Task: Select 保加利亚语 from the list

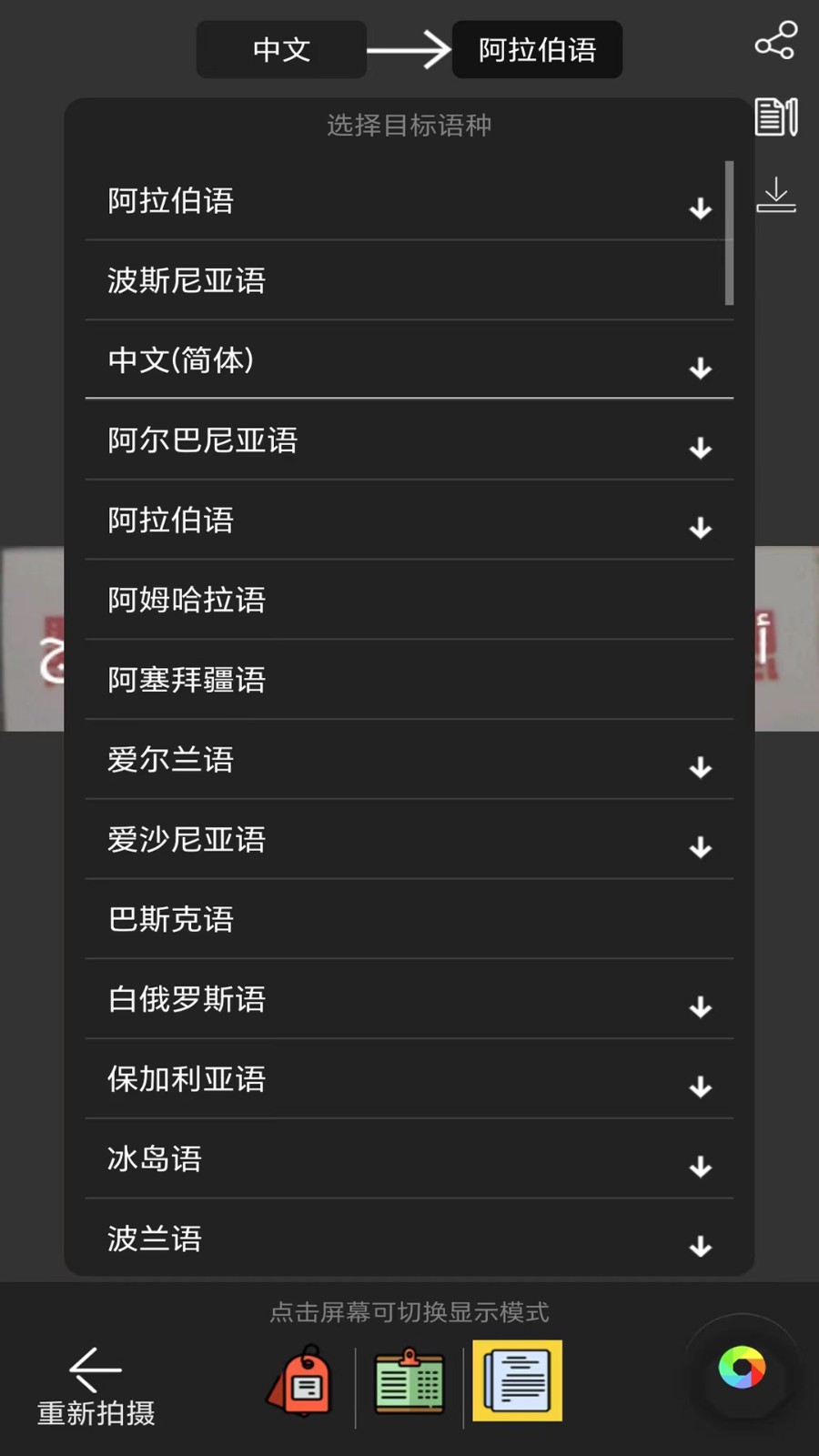Action: [187, 1079]
